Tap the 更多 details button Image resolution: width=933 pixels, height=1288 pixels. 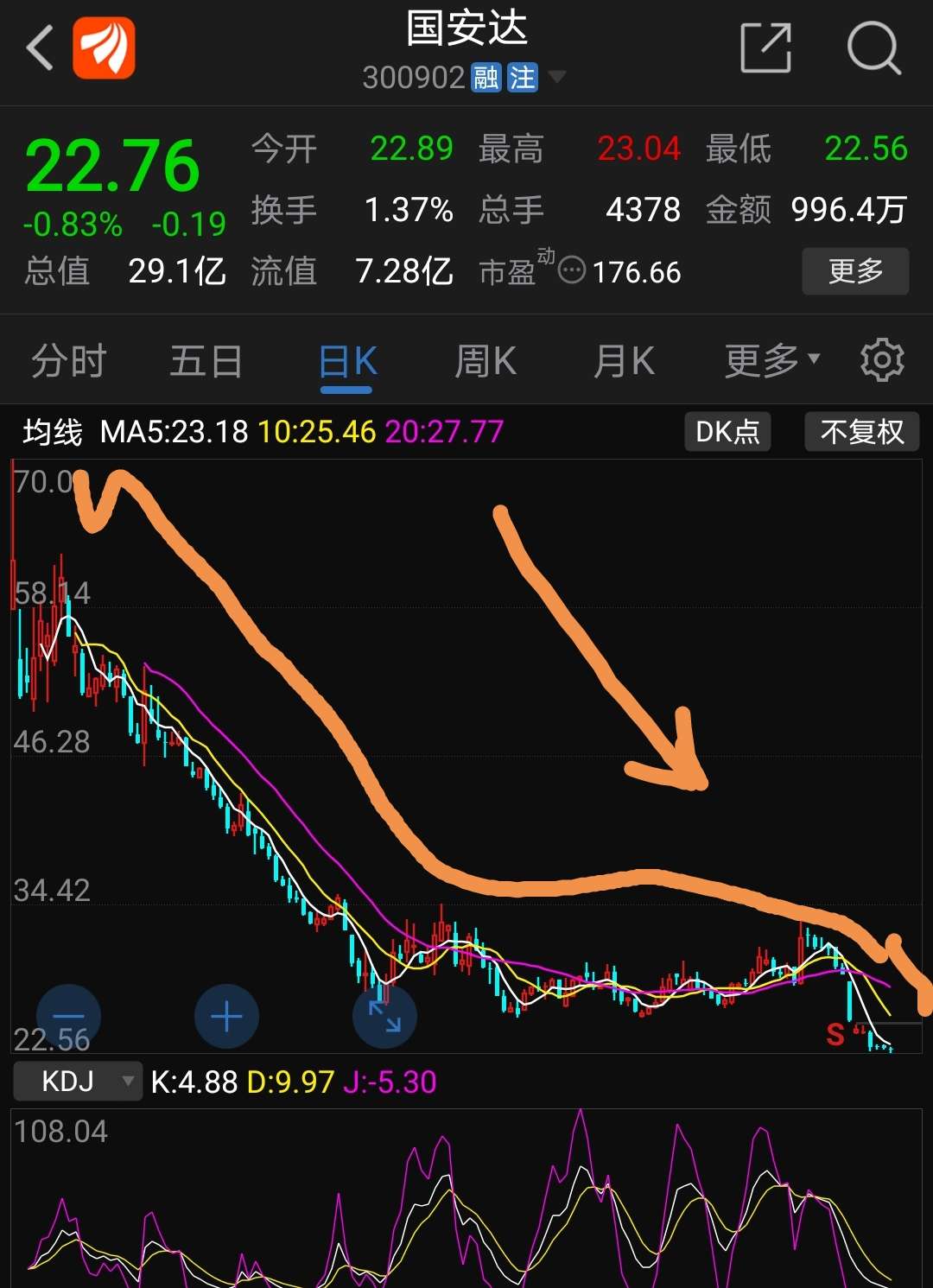[x=854, y=271]
